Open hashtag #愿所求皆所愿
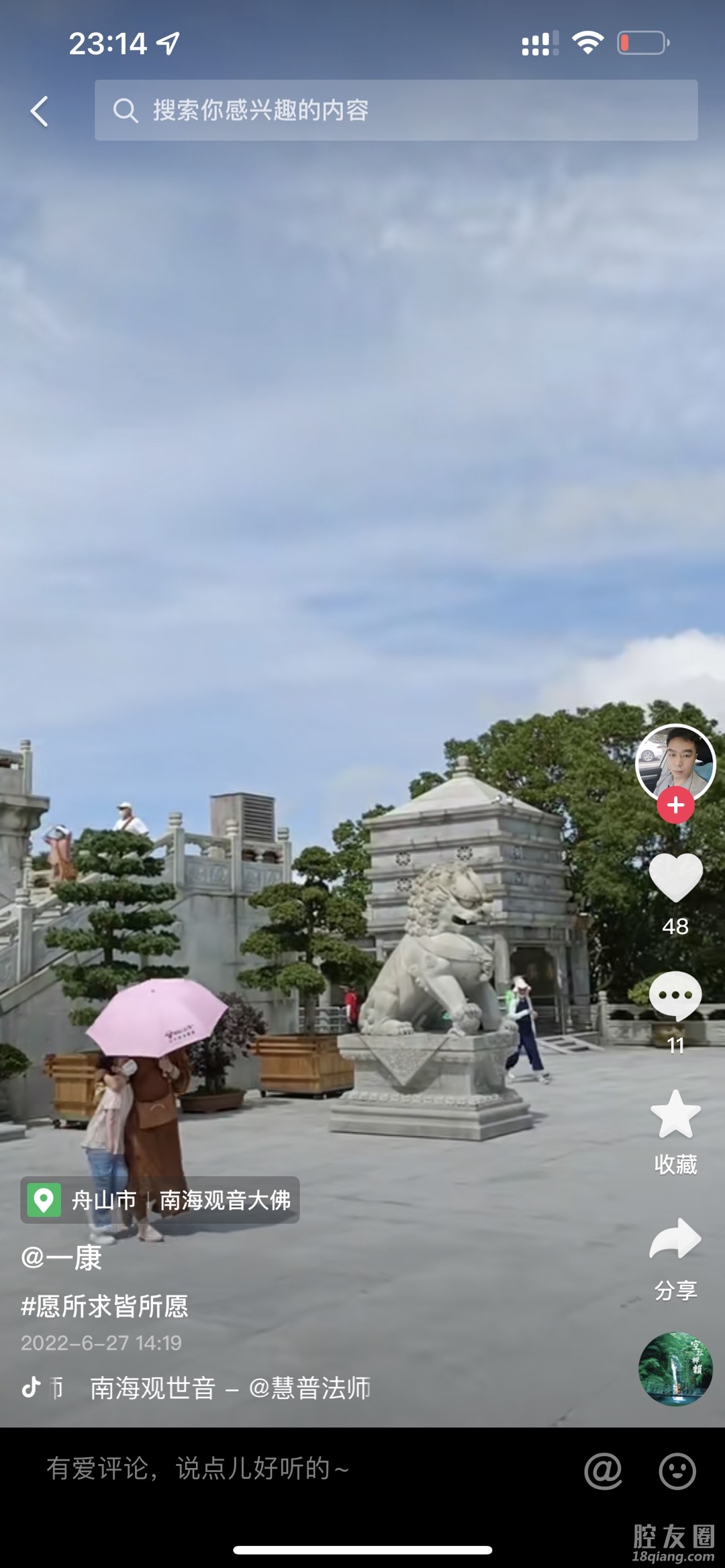The width and height of the screenshot is (725, 1568). [105, 1306]
